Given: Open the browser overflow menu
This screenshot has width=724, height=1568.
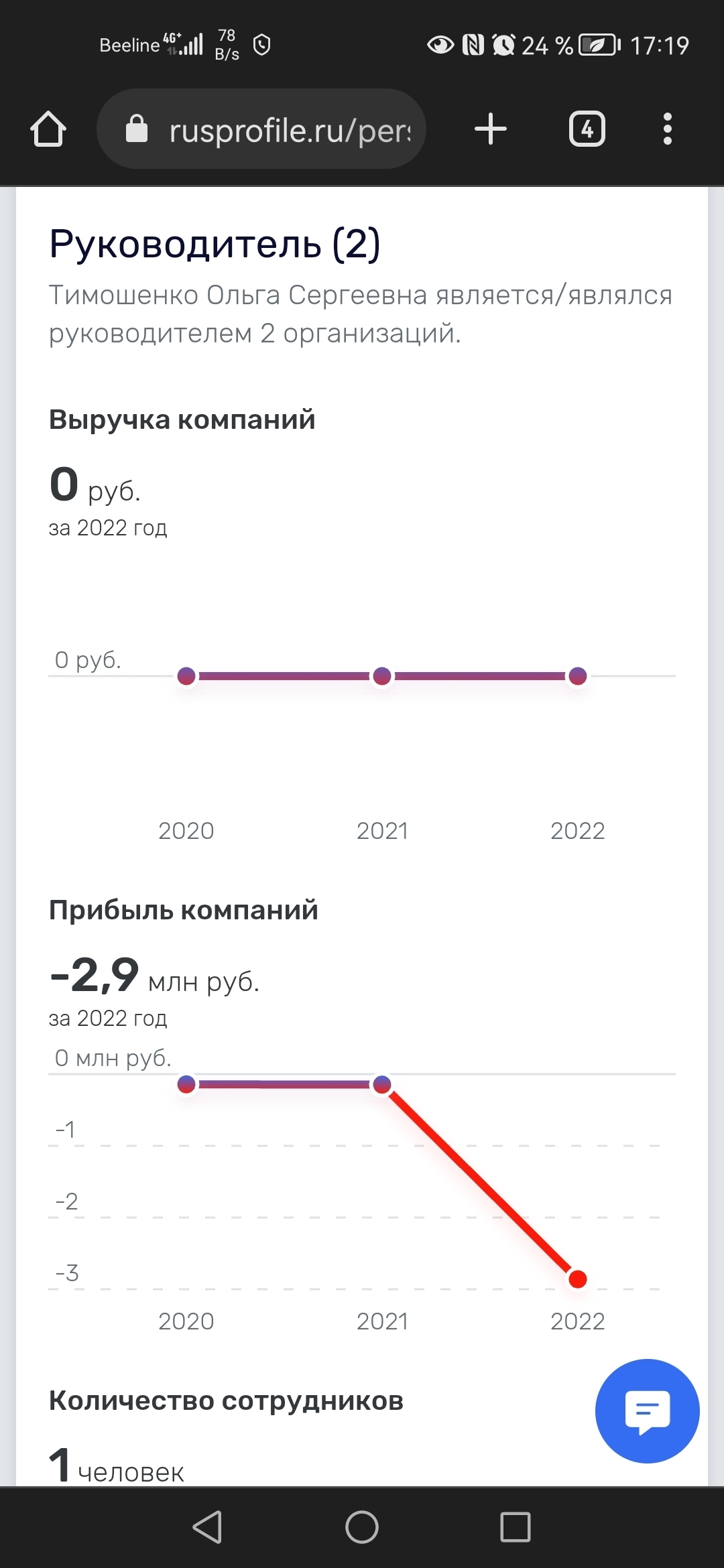Looking at the screenshot, I should [x=667, y=129].
